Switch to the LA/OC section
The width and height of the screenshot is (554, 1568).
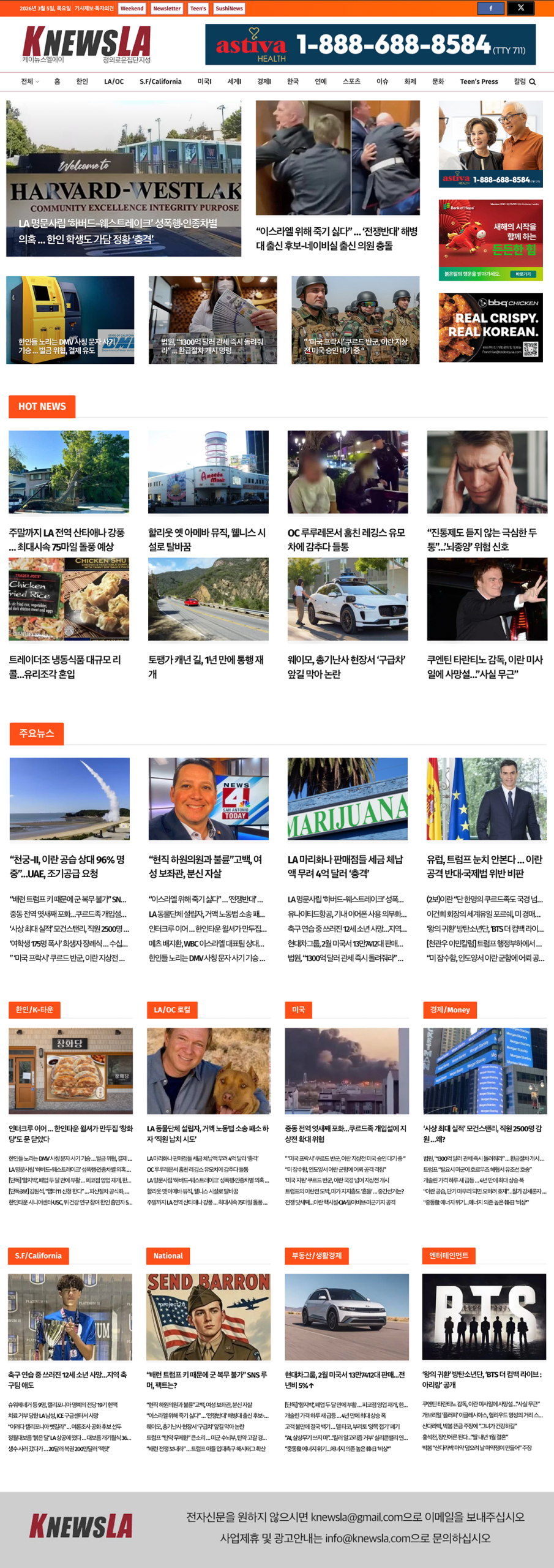(114, 81)
